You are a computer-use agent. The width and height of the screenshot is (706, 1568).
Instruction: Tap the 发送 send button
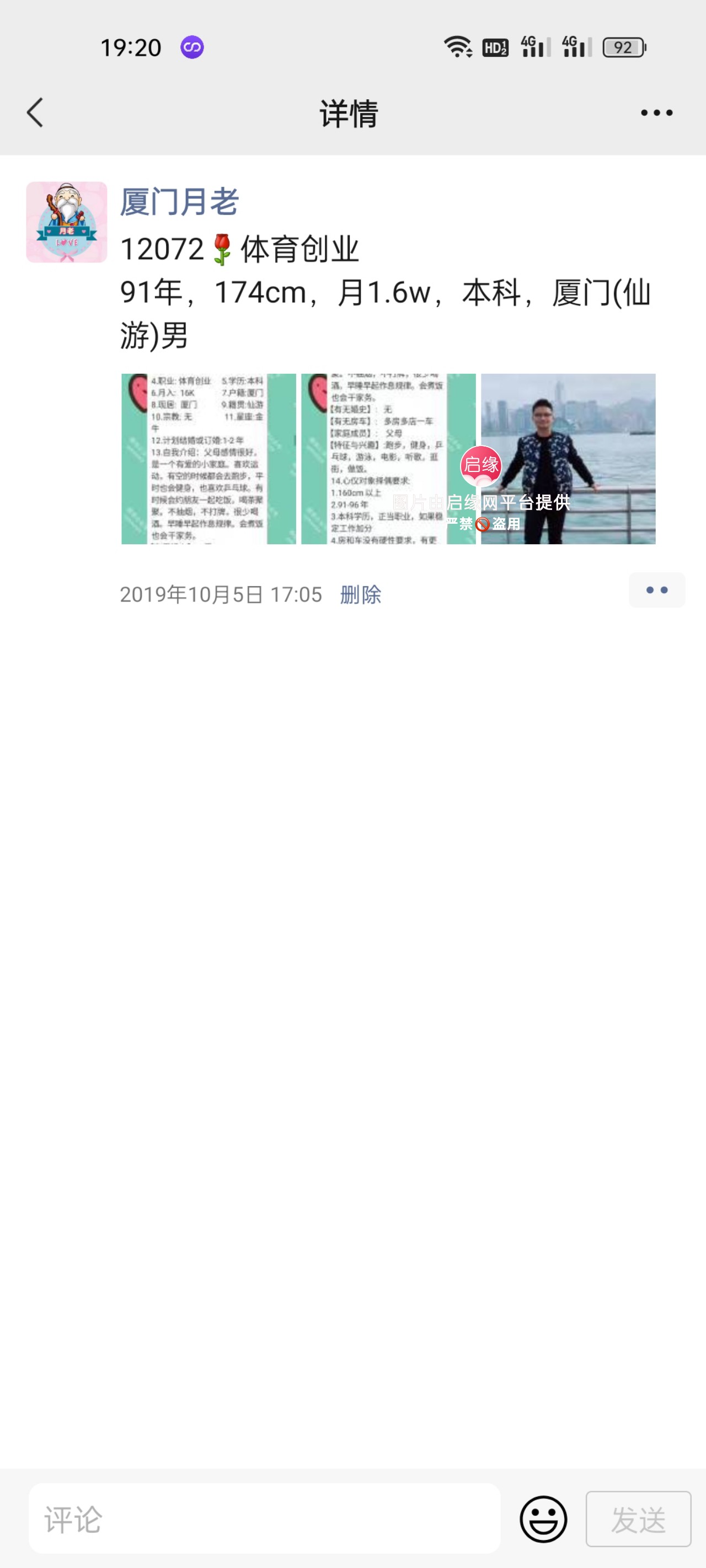pyautogui.click(x=638, y=1519)
